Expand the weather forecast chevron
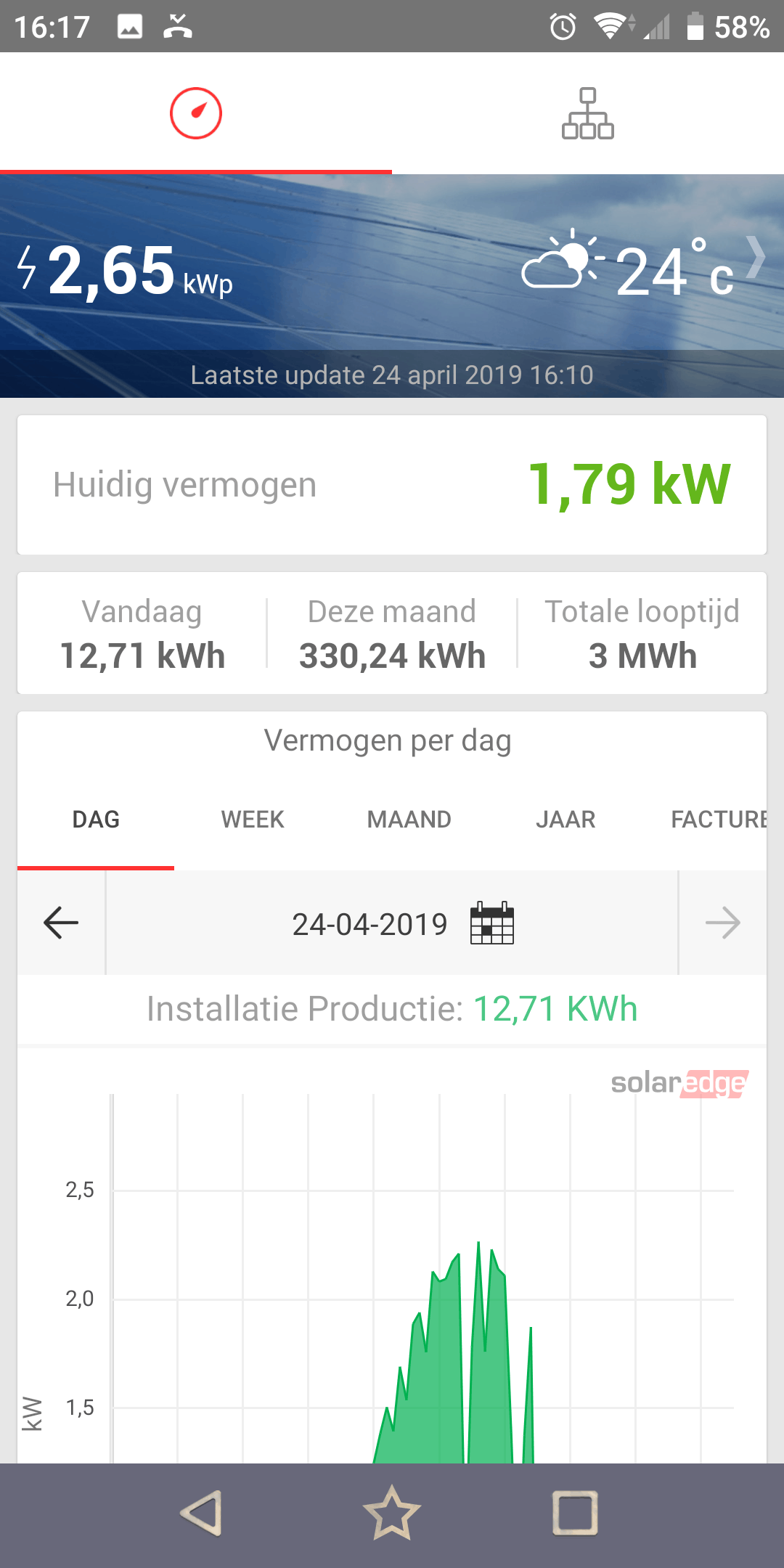Viewport: 784px width, 1568px height. pyautogui.click(x=756, y=257)
